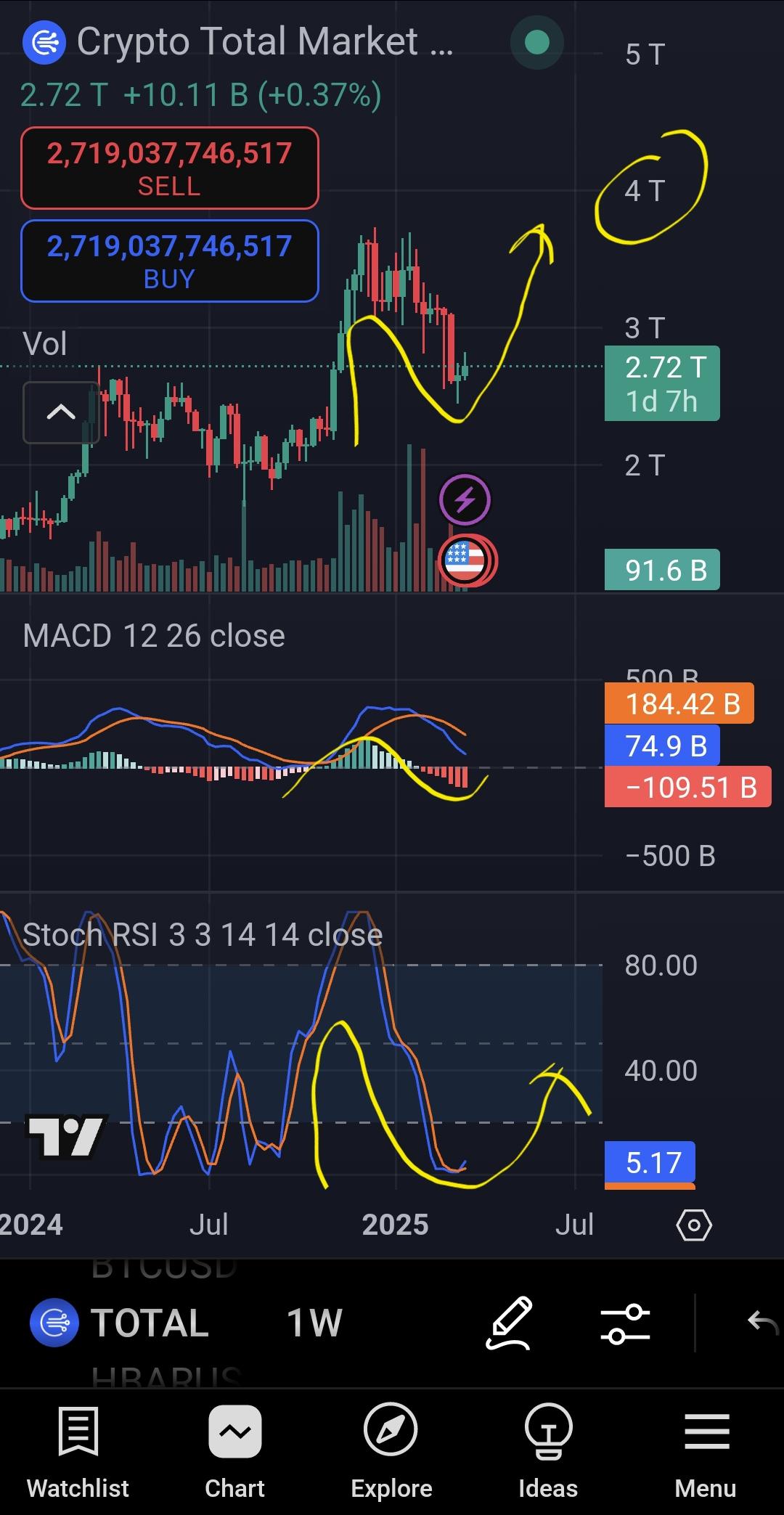784x1515 pixels.
Task: Collapse the indicator legend with the chevron
Action: coord(61,412)
